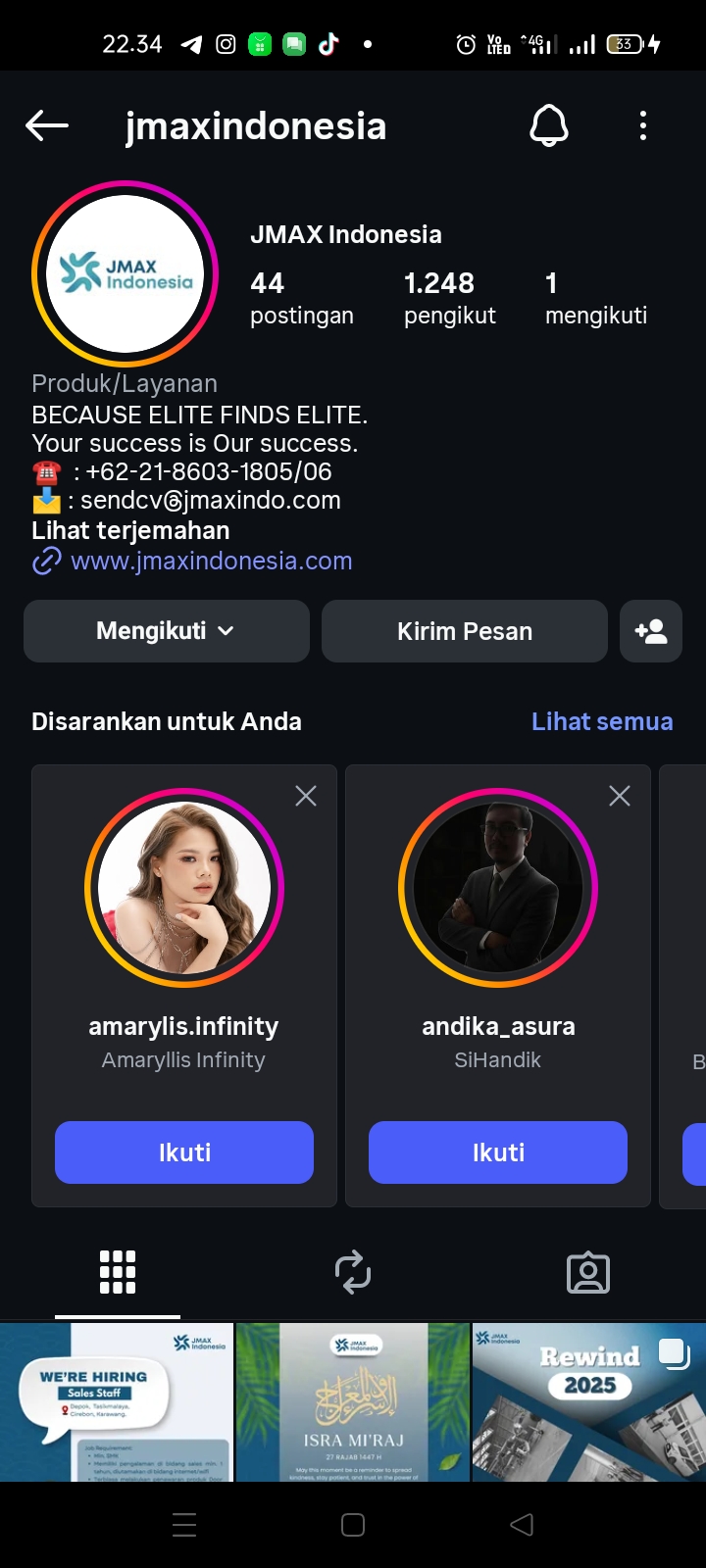
Task: Switch to the tagged photos tab
Action: click(x=588, y=1272)
